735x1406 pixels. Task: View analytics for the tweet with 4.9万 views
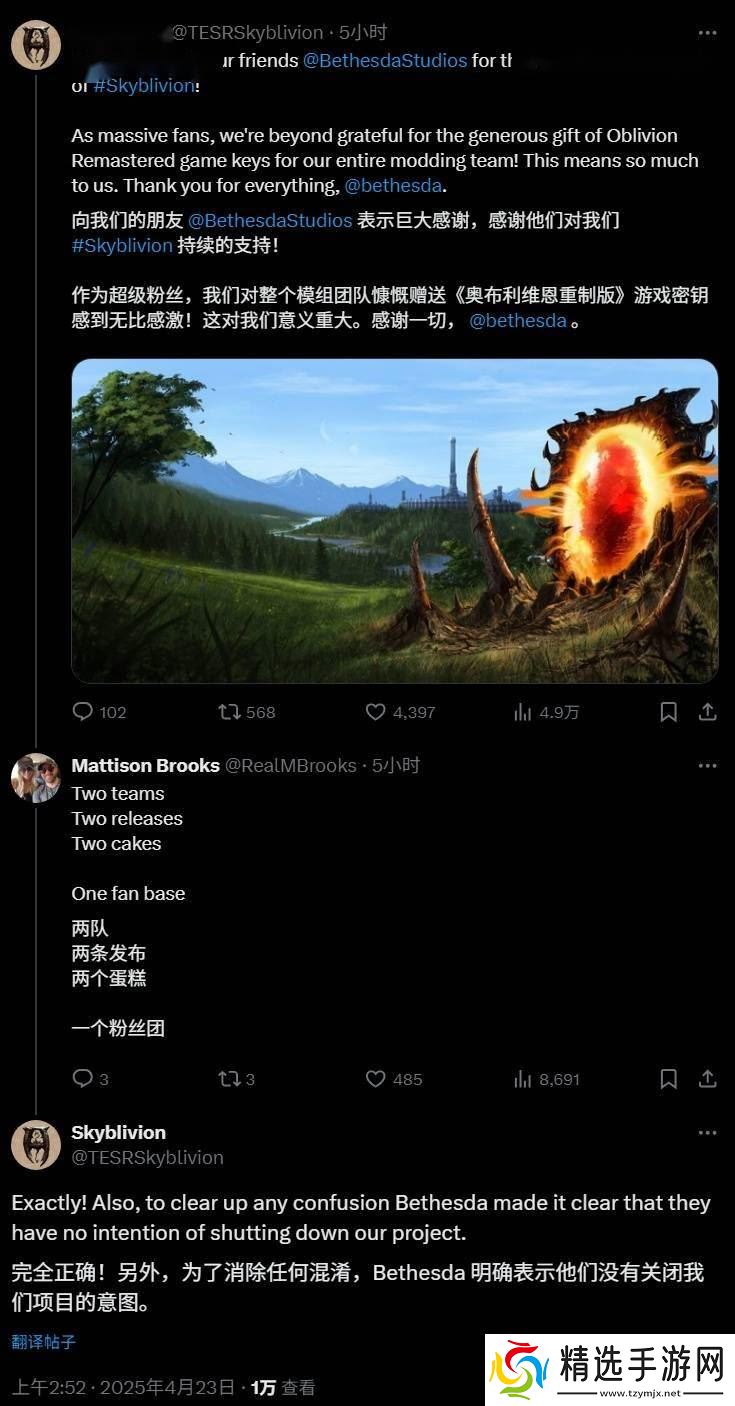[523, 712]
